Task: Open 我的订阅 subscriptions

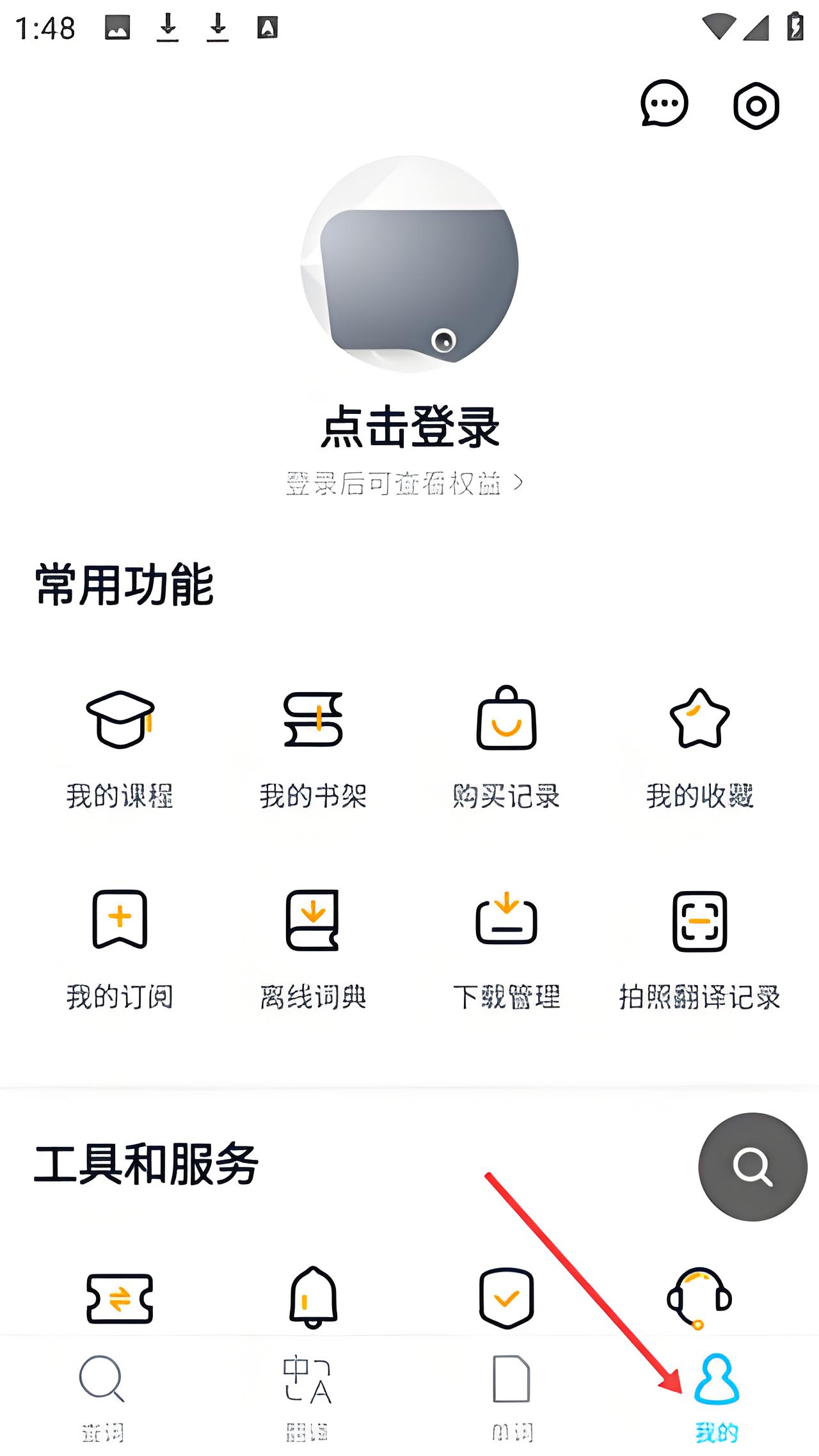Action: 120,949
